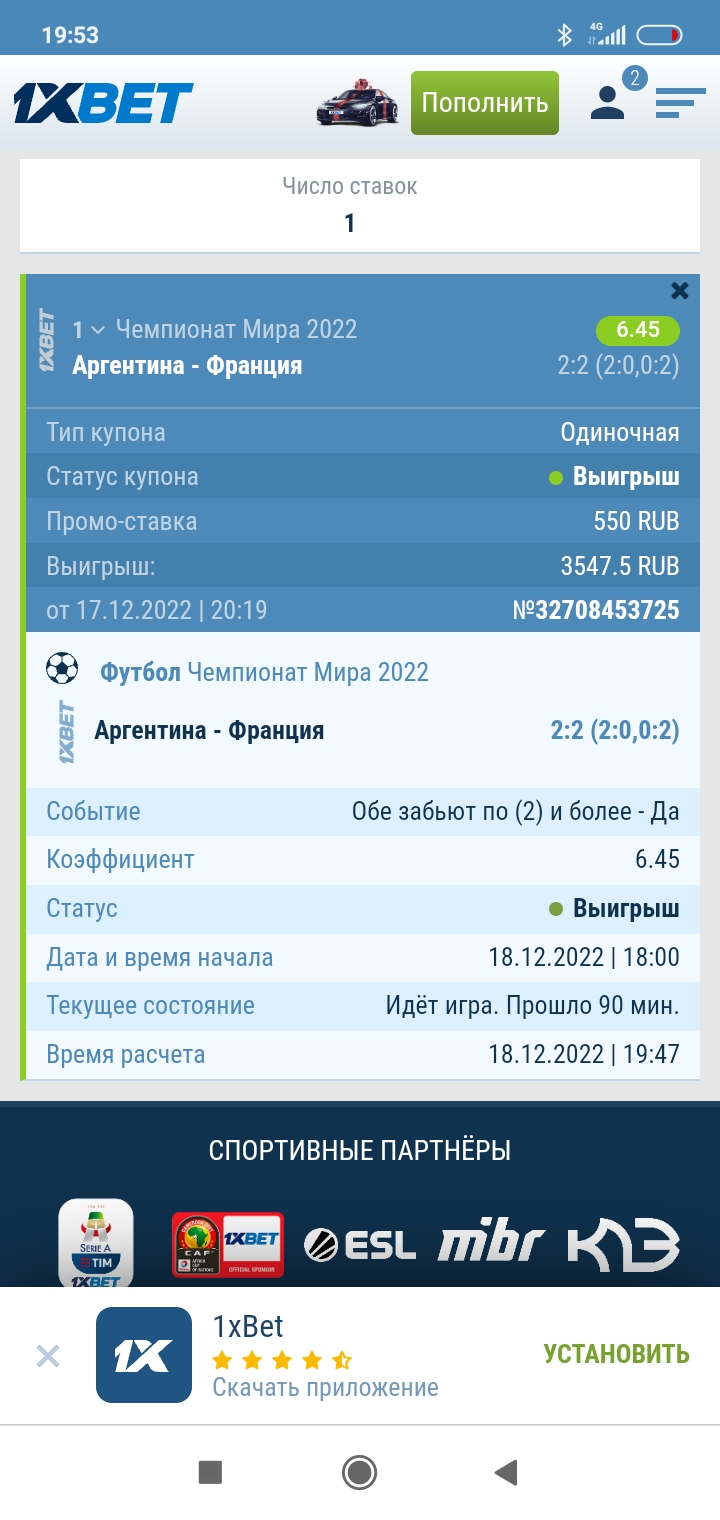Collapse the coupon via chevron next to 1
Screen dimensions: 720x1520
pyautogui.click(x=97, y=329)
